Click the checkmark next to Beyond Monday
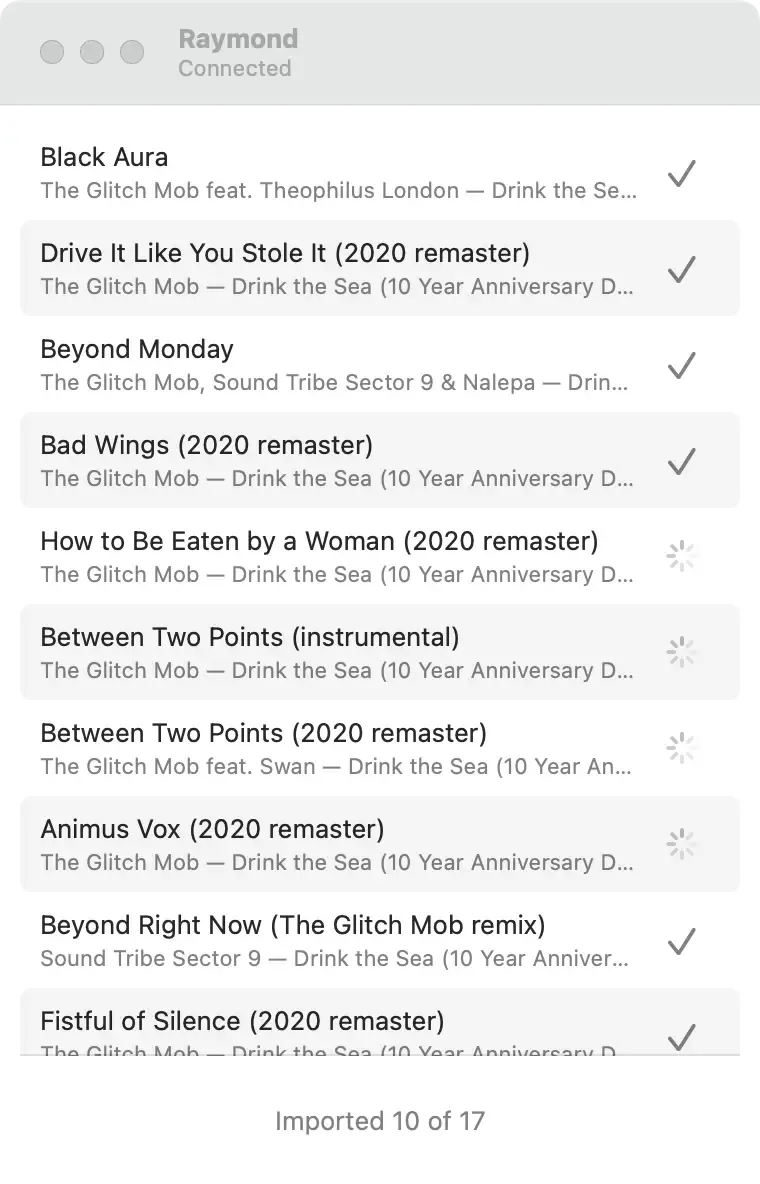 coord(681,365)
